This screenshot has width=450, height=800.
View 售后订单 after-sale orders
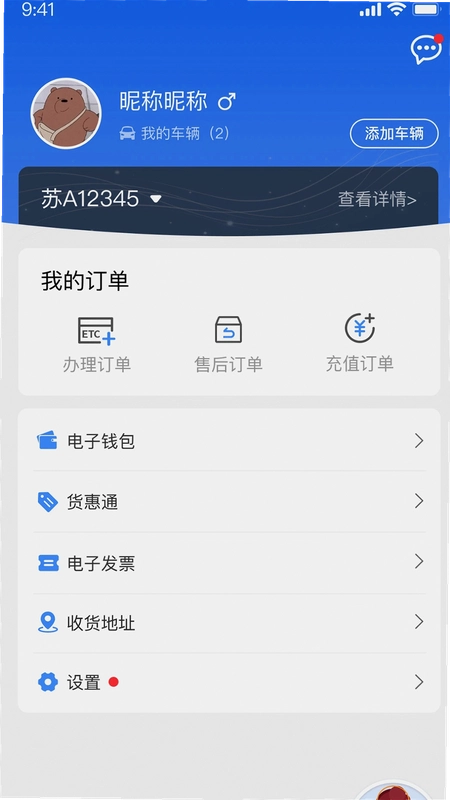point(229,344)
